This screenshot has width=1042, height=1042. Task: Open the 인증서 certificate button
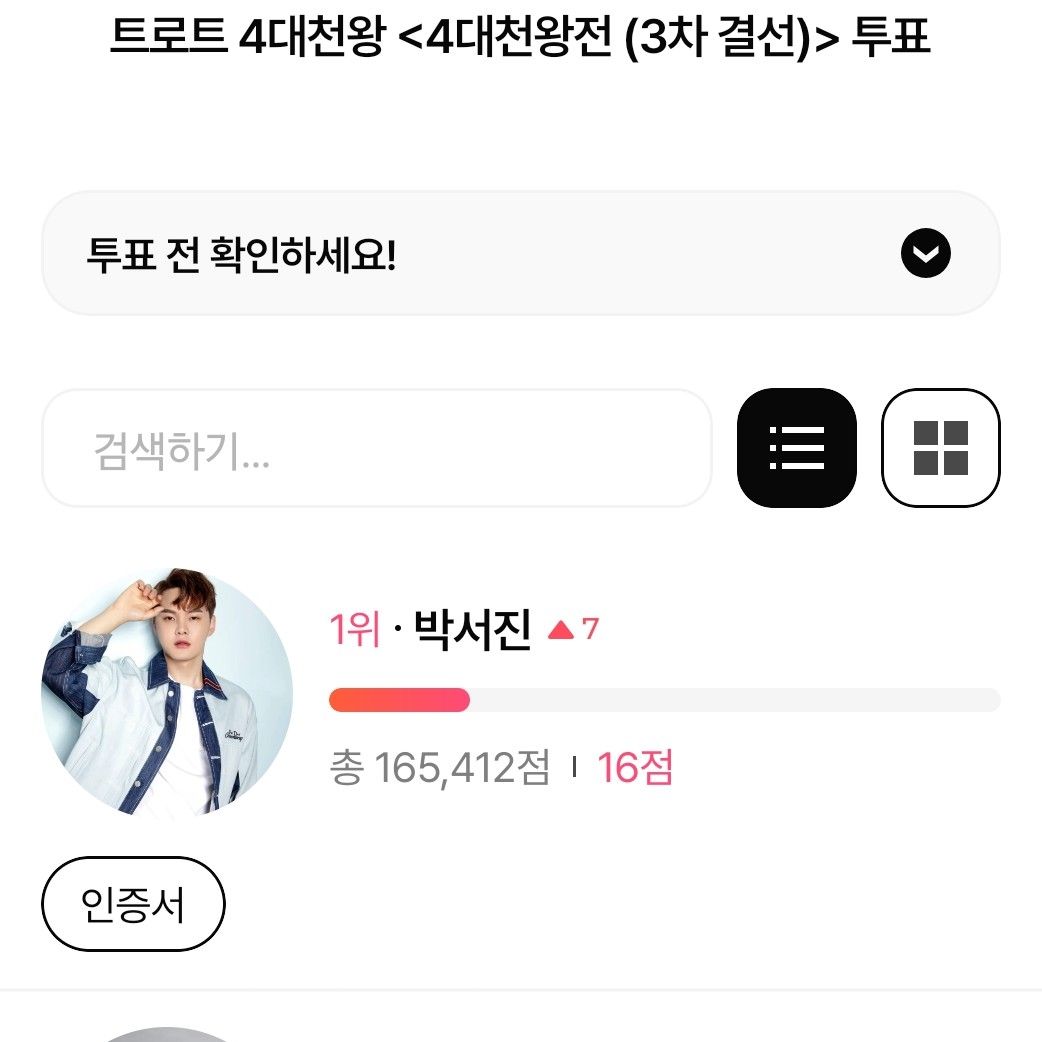(133, 904)
